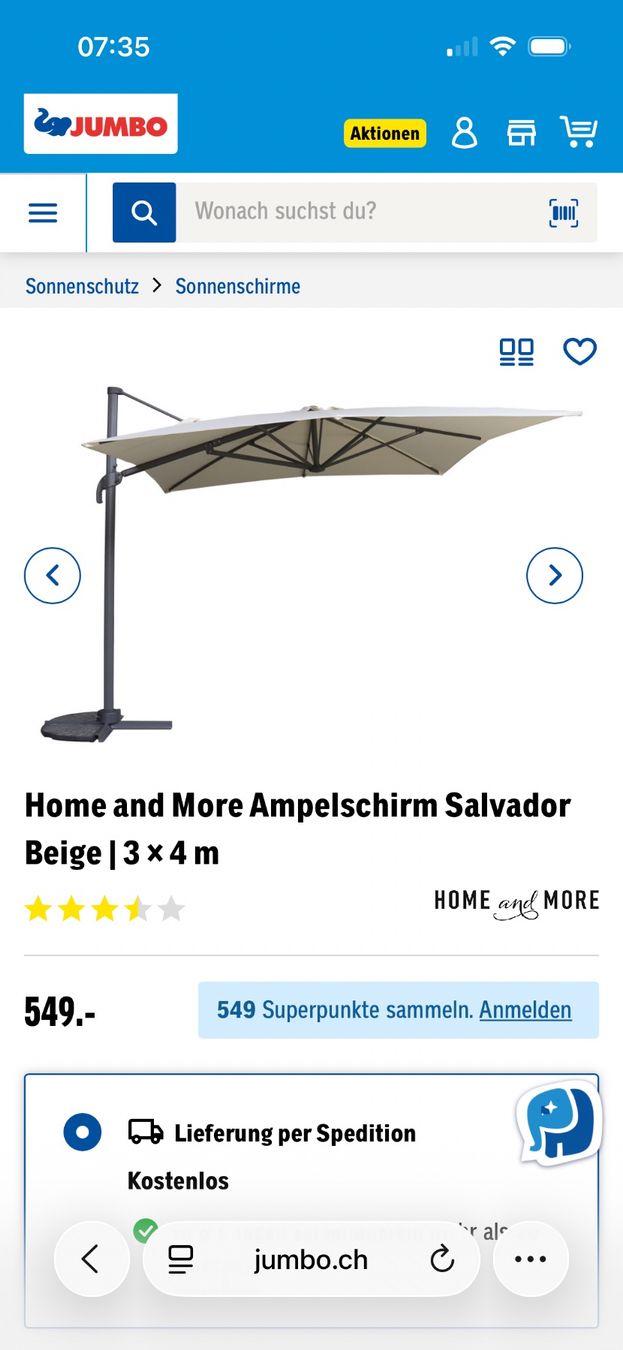
Task: Reload the jumbo.ch page
Action: click(442, 1260)
